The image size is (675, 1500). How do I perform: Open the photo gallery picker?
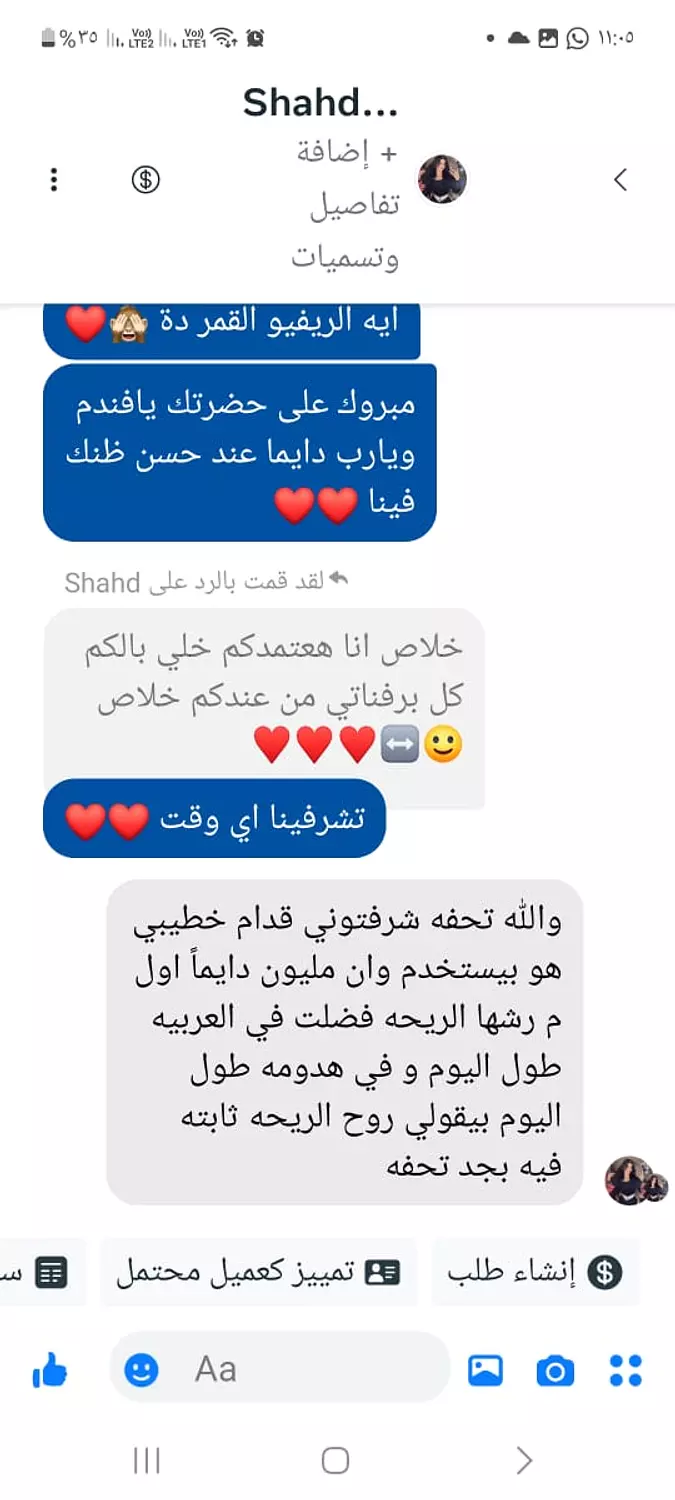tap(485, 1370)
